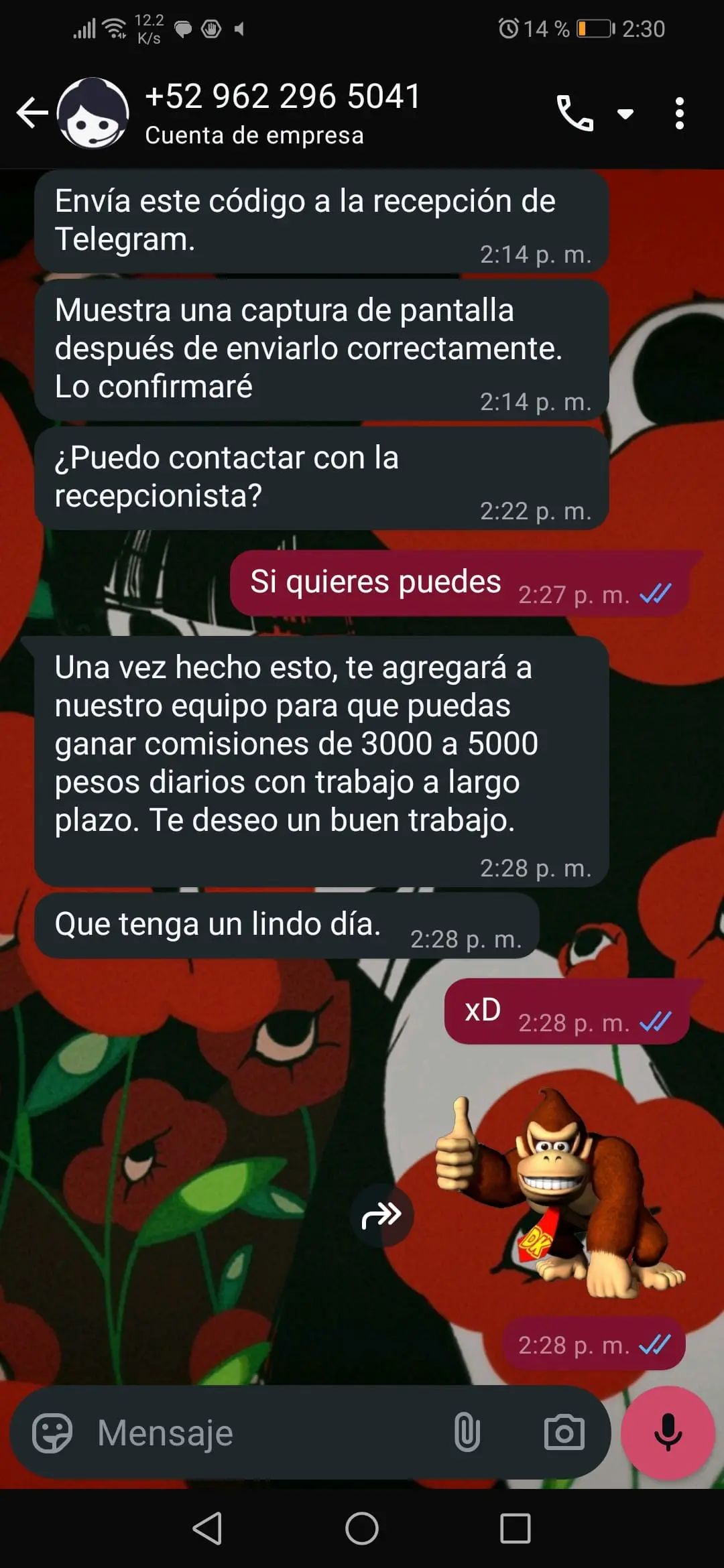Focus the Mensaje text field
Viewport: 724px width, 1568px height.
coord(268,1433)
